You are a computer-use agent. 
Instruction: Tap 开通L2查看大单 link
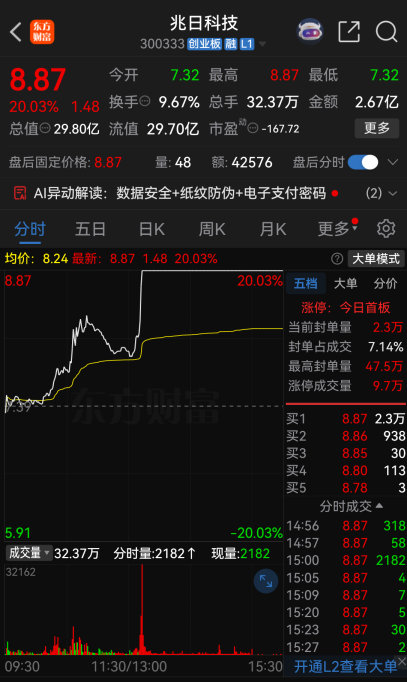coord(345,666)
